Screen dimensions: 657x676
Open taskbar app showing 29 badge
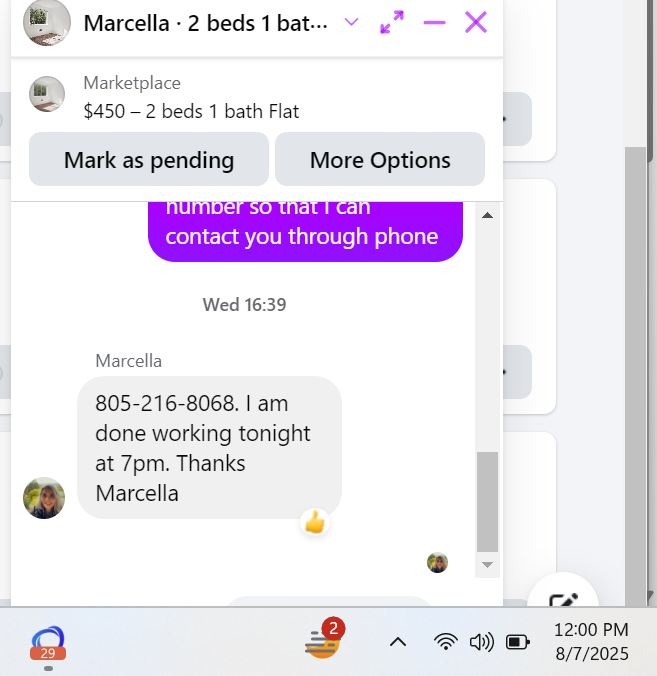click(x=48, y=642)
